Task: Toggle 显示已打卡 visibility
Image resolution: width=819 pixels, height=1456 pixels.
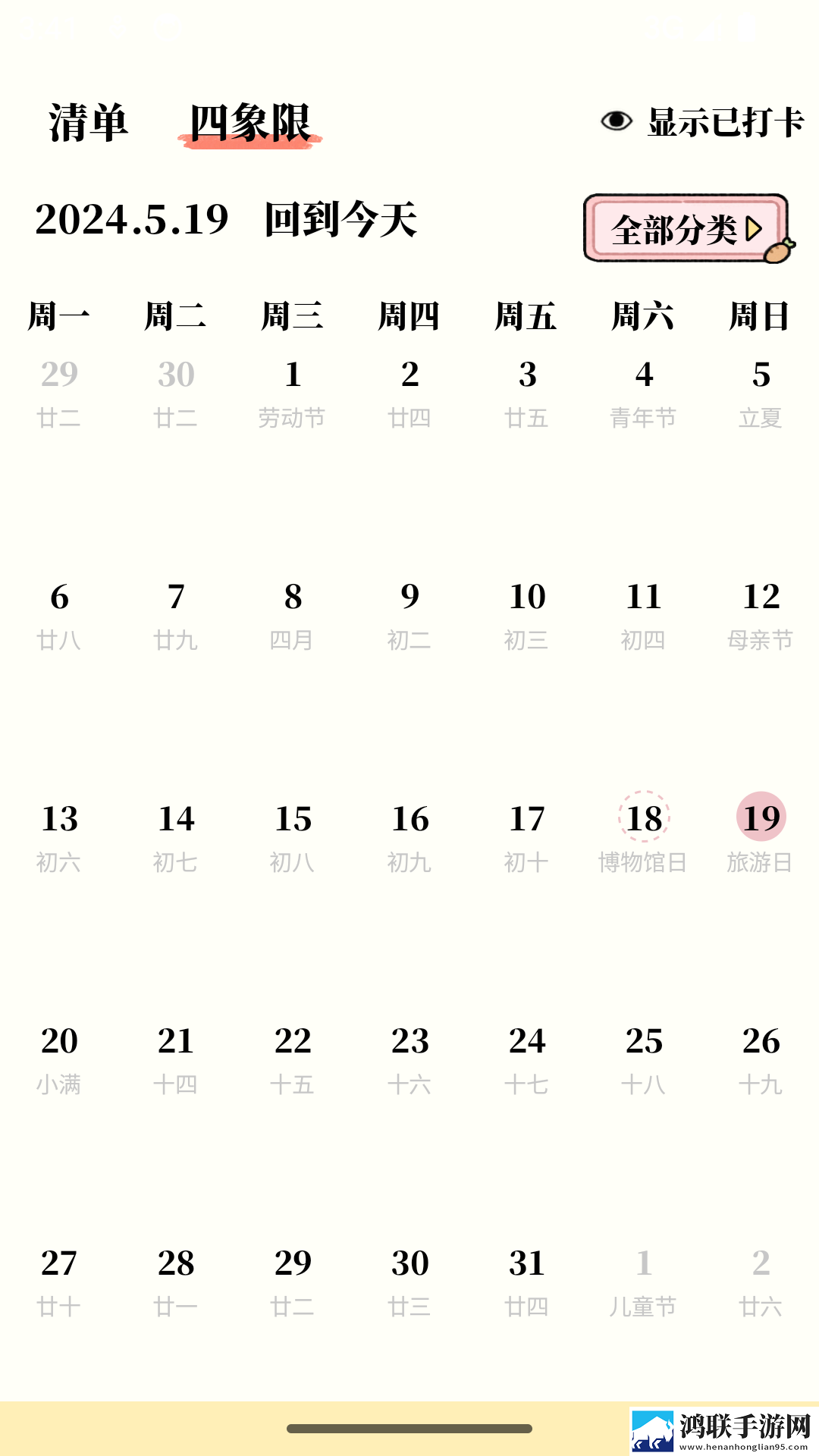Action: (701, 122)
